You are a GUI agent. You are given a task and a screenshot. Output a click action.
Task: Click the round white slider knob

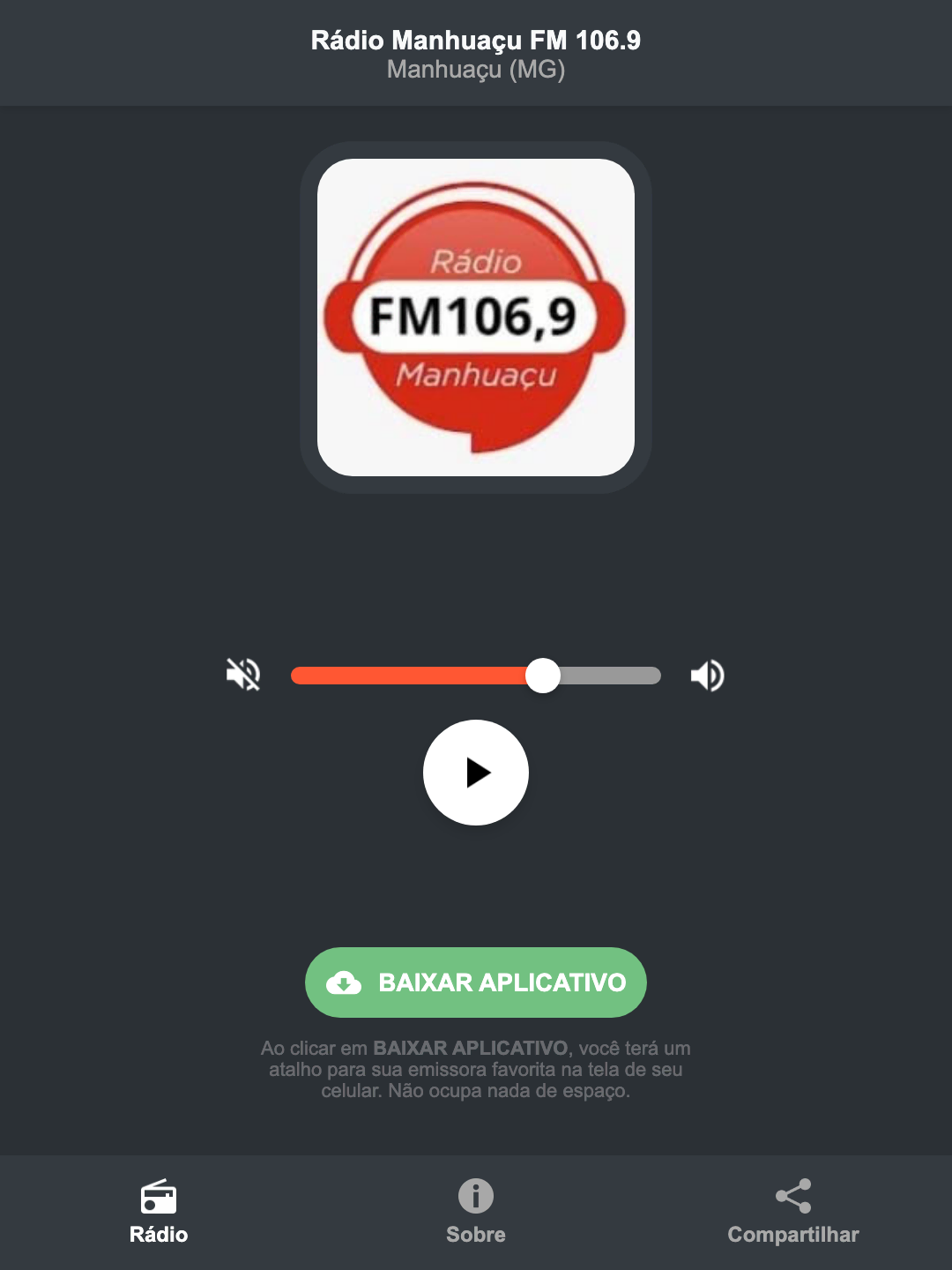click(544, 676)
